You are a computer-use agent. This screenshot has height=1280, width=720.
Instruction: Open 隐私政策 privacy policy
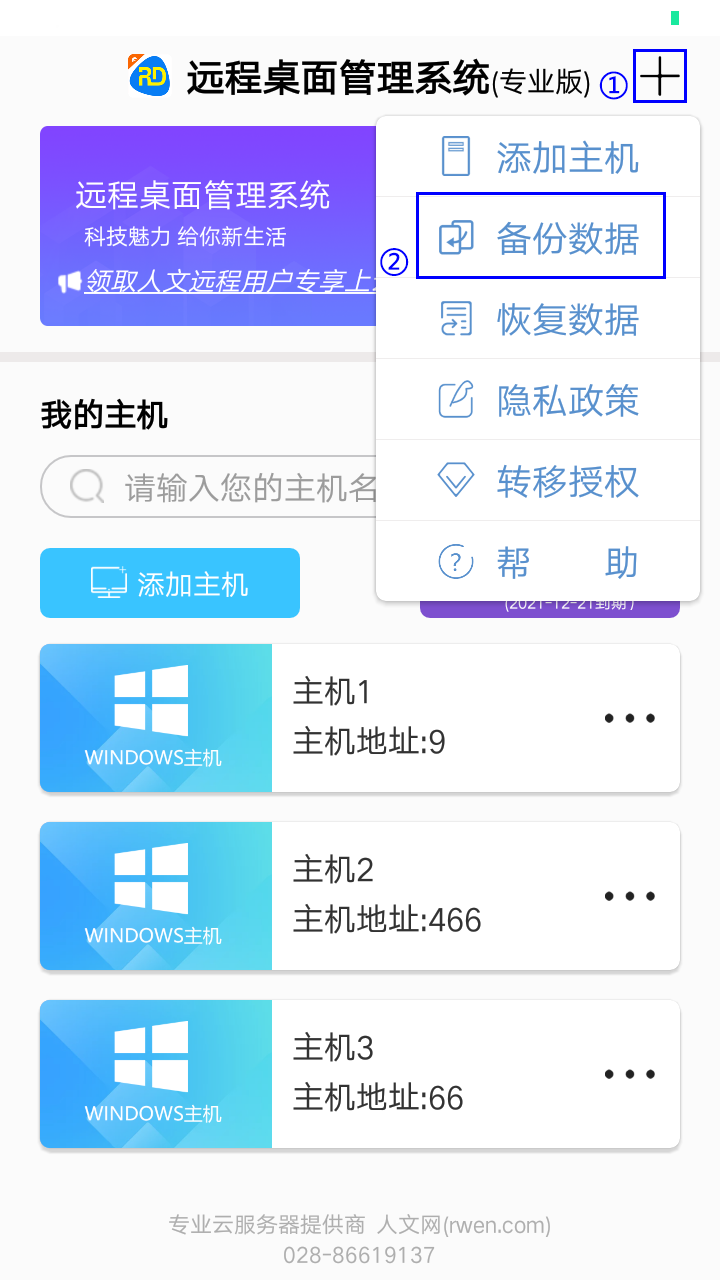(539, 400)
